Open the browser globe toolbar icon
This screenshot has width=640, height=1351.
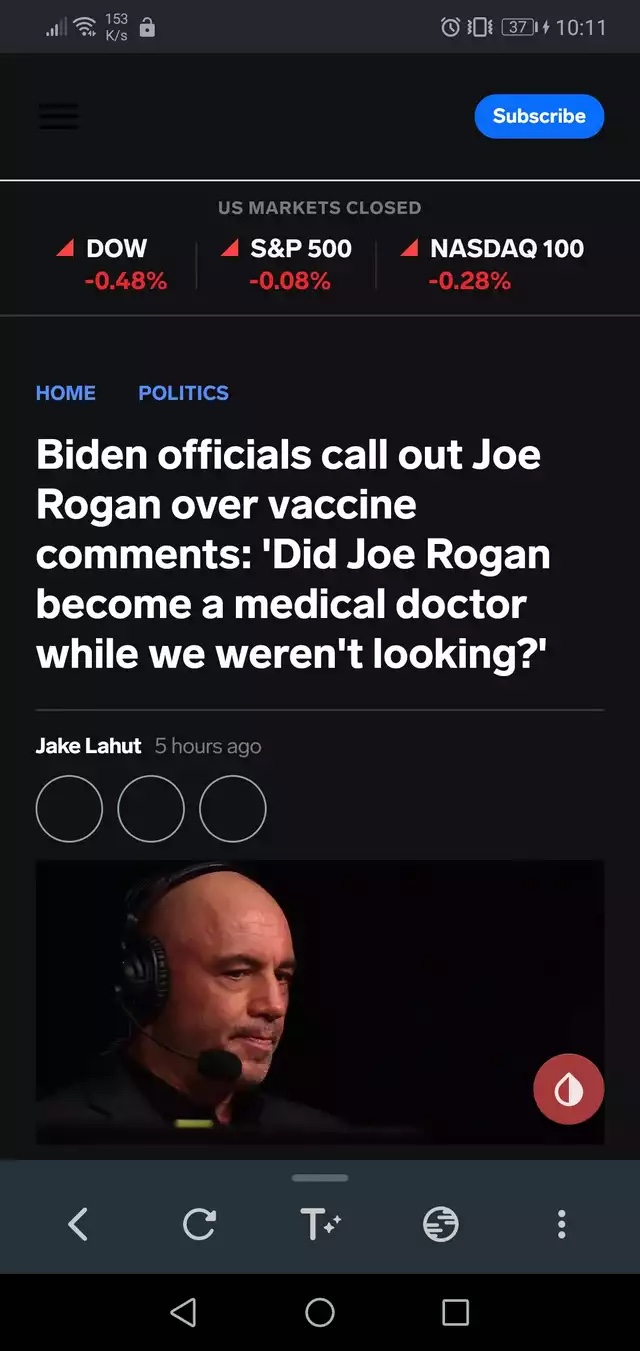[441, 1224]
